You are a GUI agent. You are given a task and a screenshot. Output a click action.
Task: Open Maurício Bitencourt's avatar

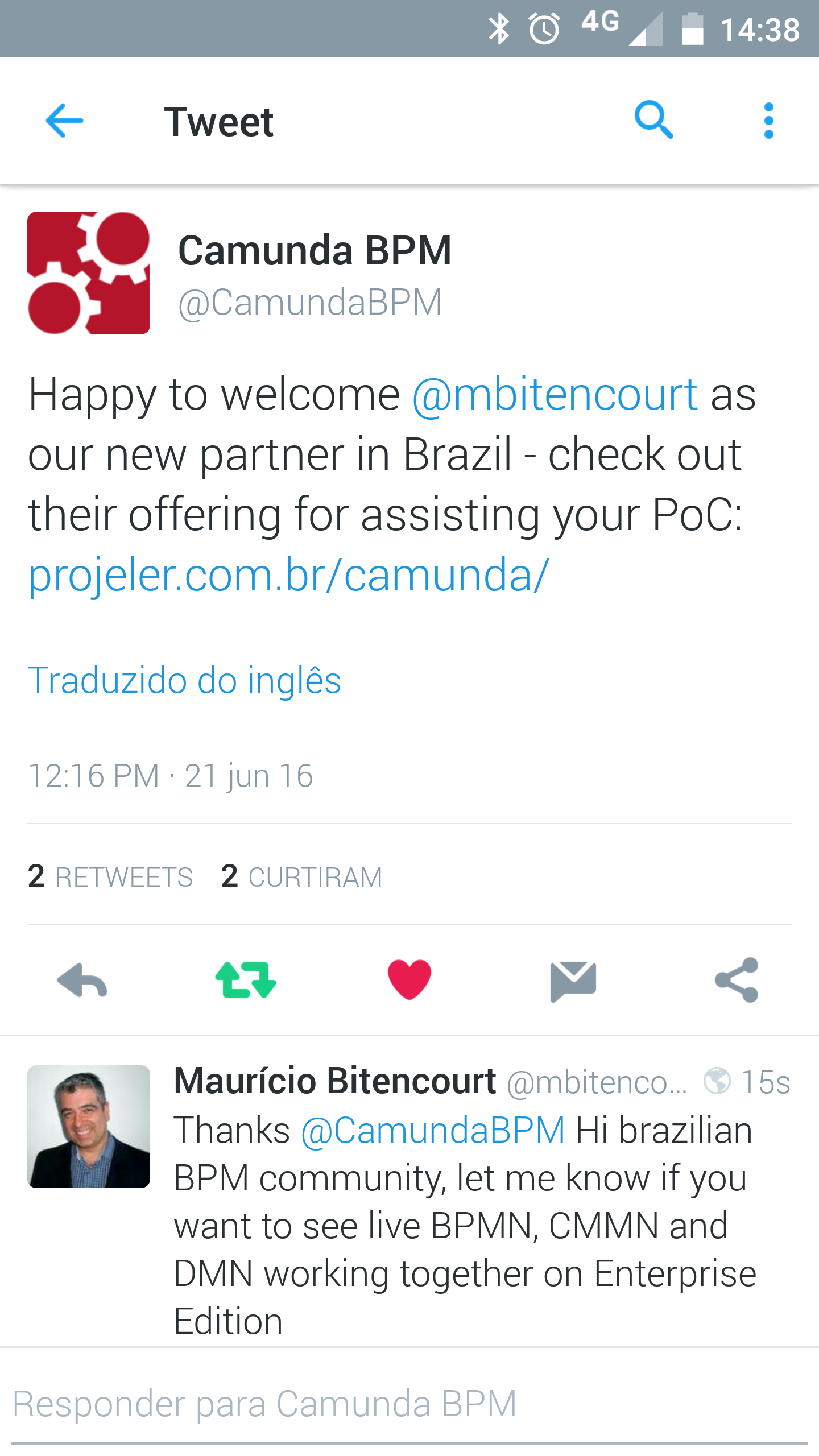click(89, 1126)
